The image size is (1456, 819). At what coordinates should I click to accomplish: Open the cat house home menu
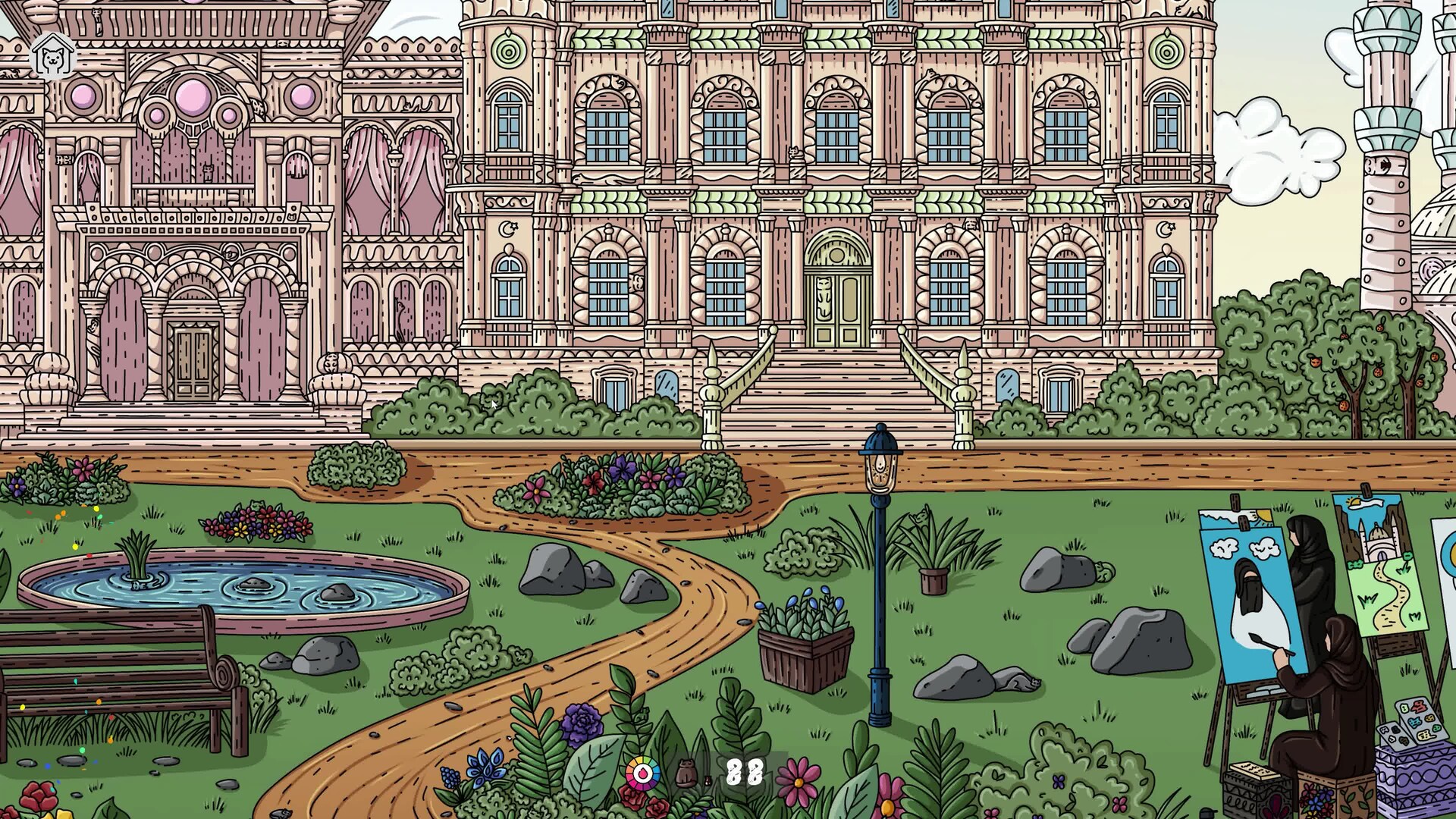[x=52, y=57]
